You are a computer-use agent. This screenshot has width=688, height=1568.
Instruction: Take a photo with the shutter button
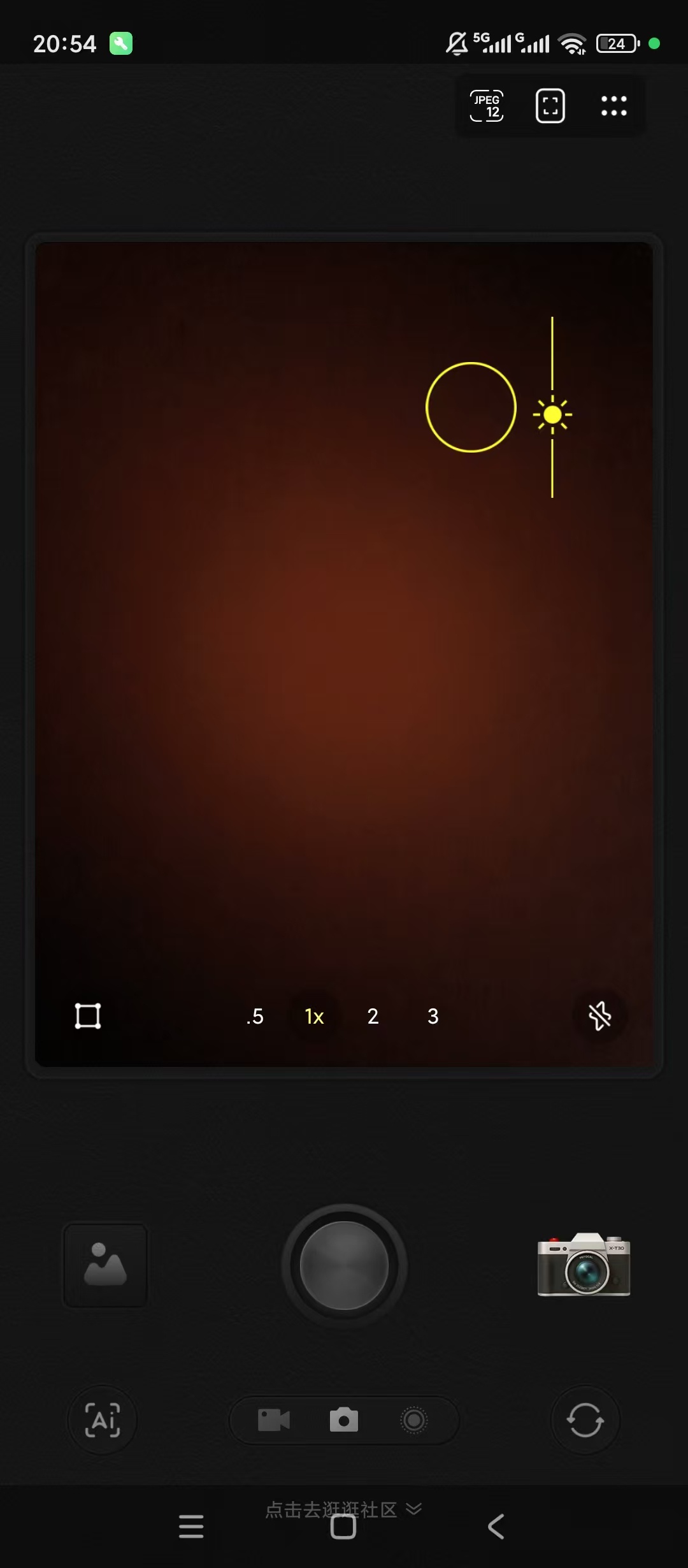coord(344,1265)
